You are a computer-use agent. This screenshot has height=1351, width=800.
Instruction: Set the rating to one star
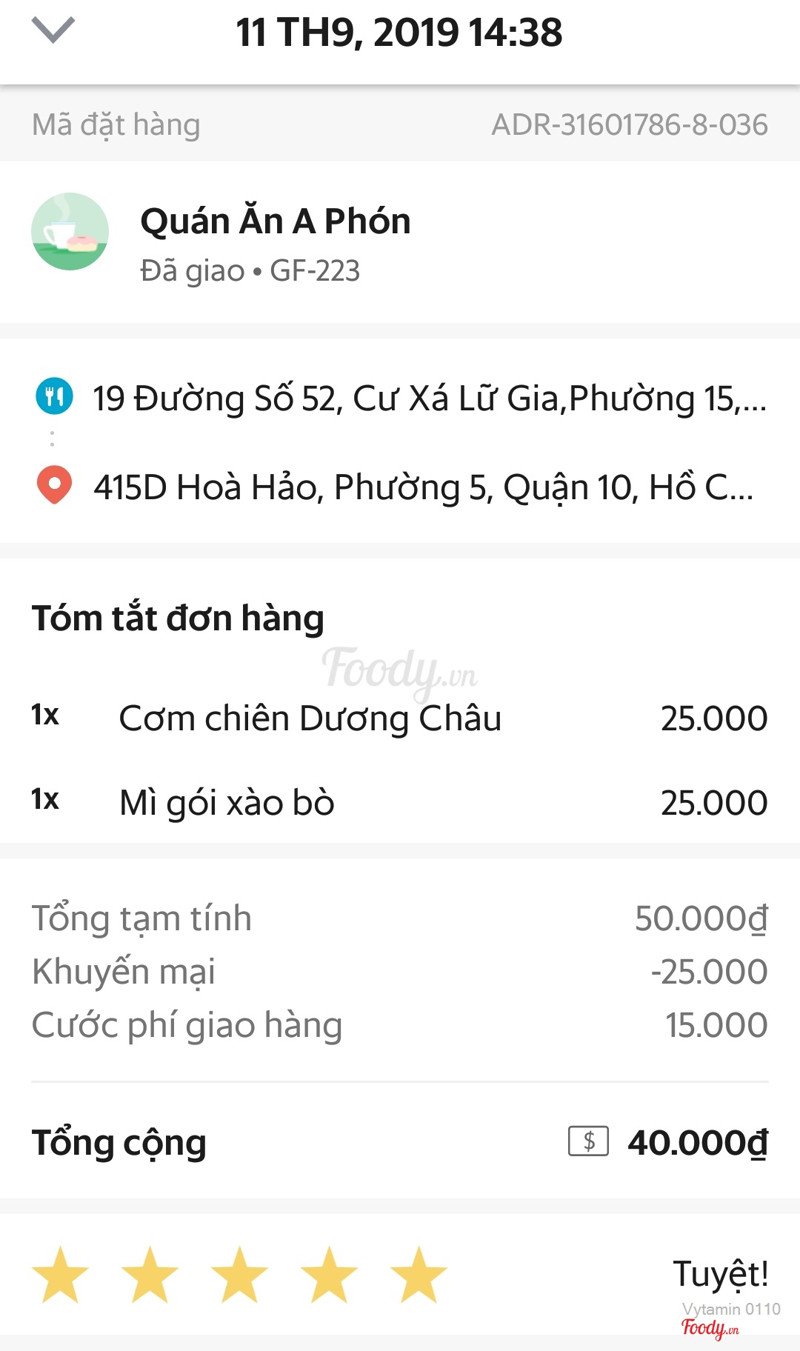(x=60, y=1275)
